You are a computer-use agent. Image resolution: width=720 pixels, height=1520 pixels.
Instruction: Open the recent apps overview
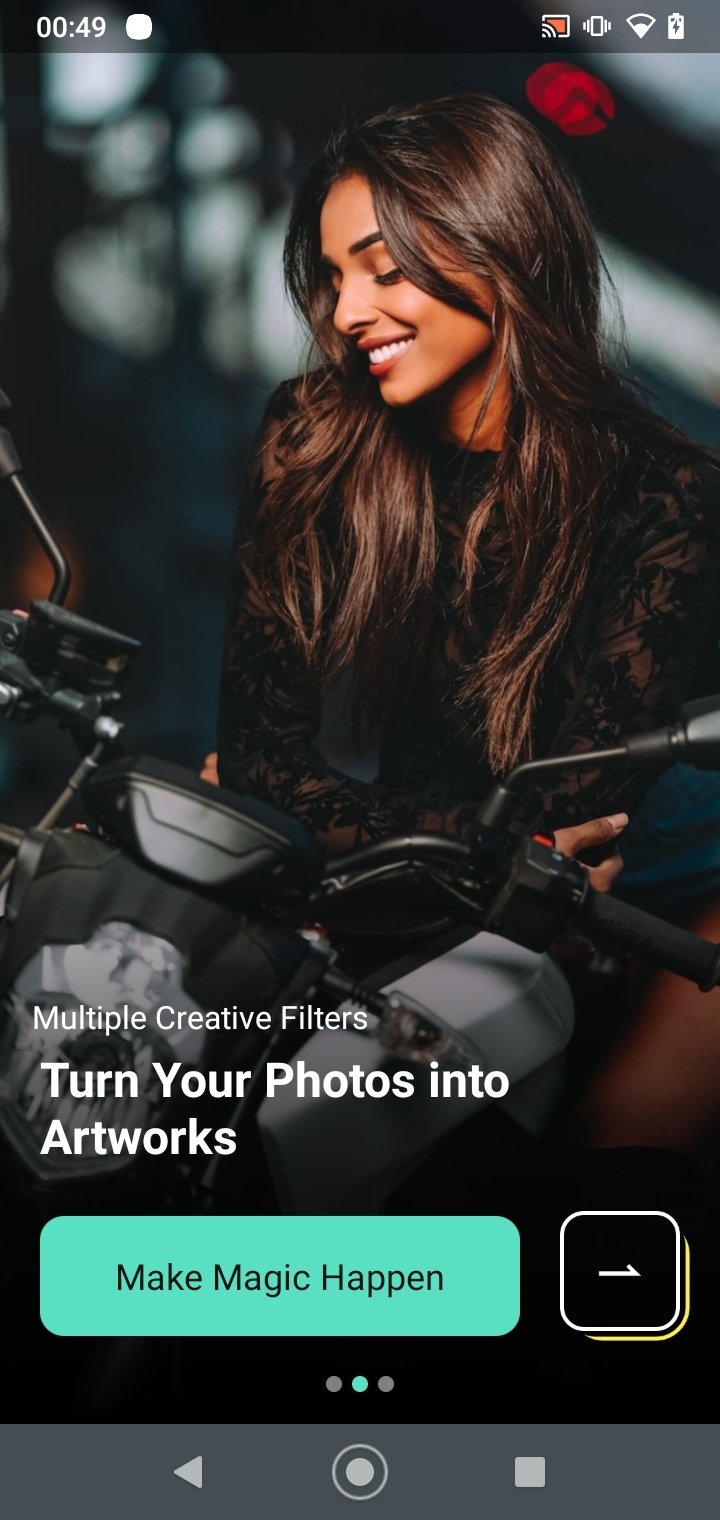click(x=530, y=1472)
